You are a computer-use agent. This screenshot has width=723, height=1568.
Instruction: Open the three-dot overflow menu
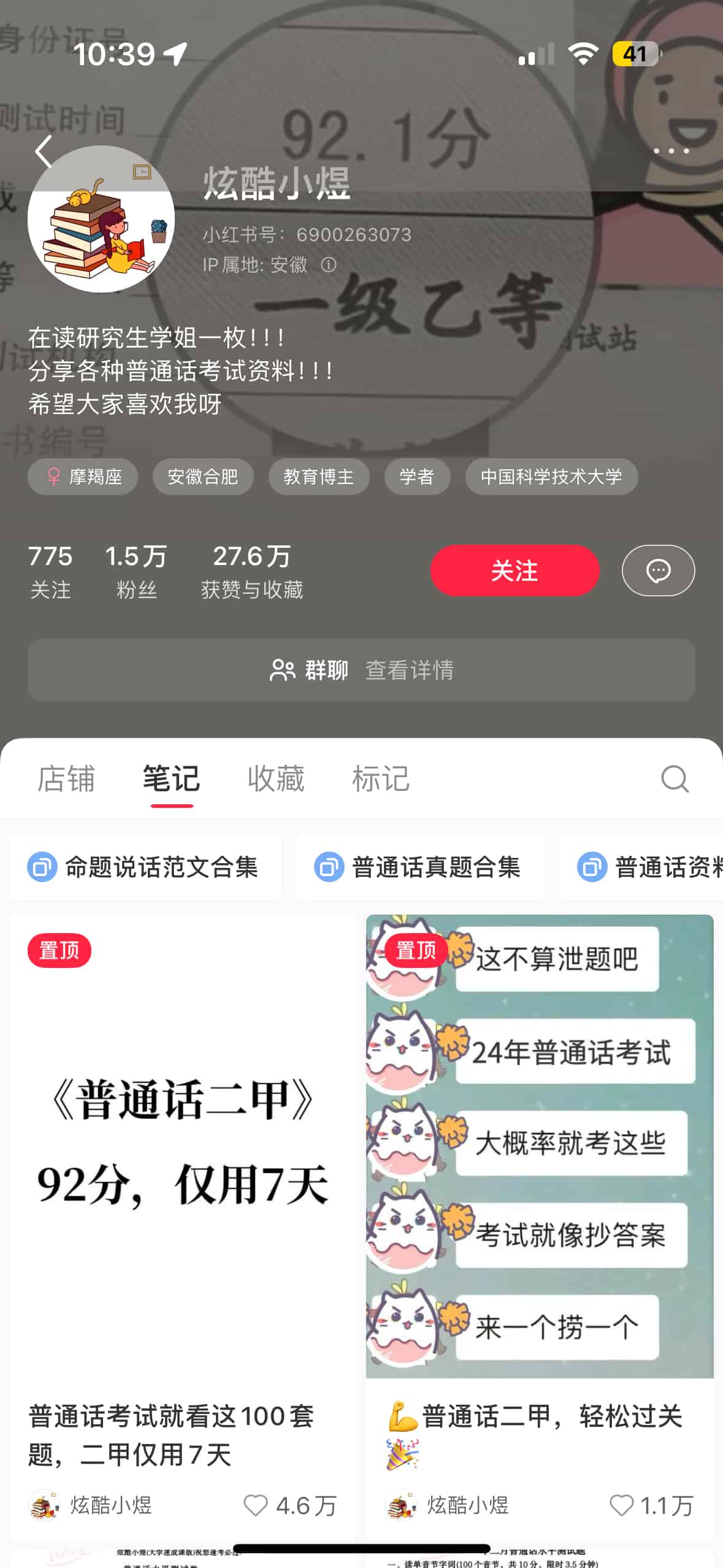coord(671,151)
